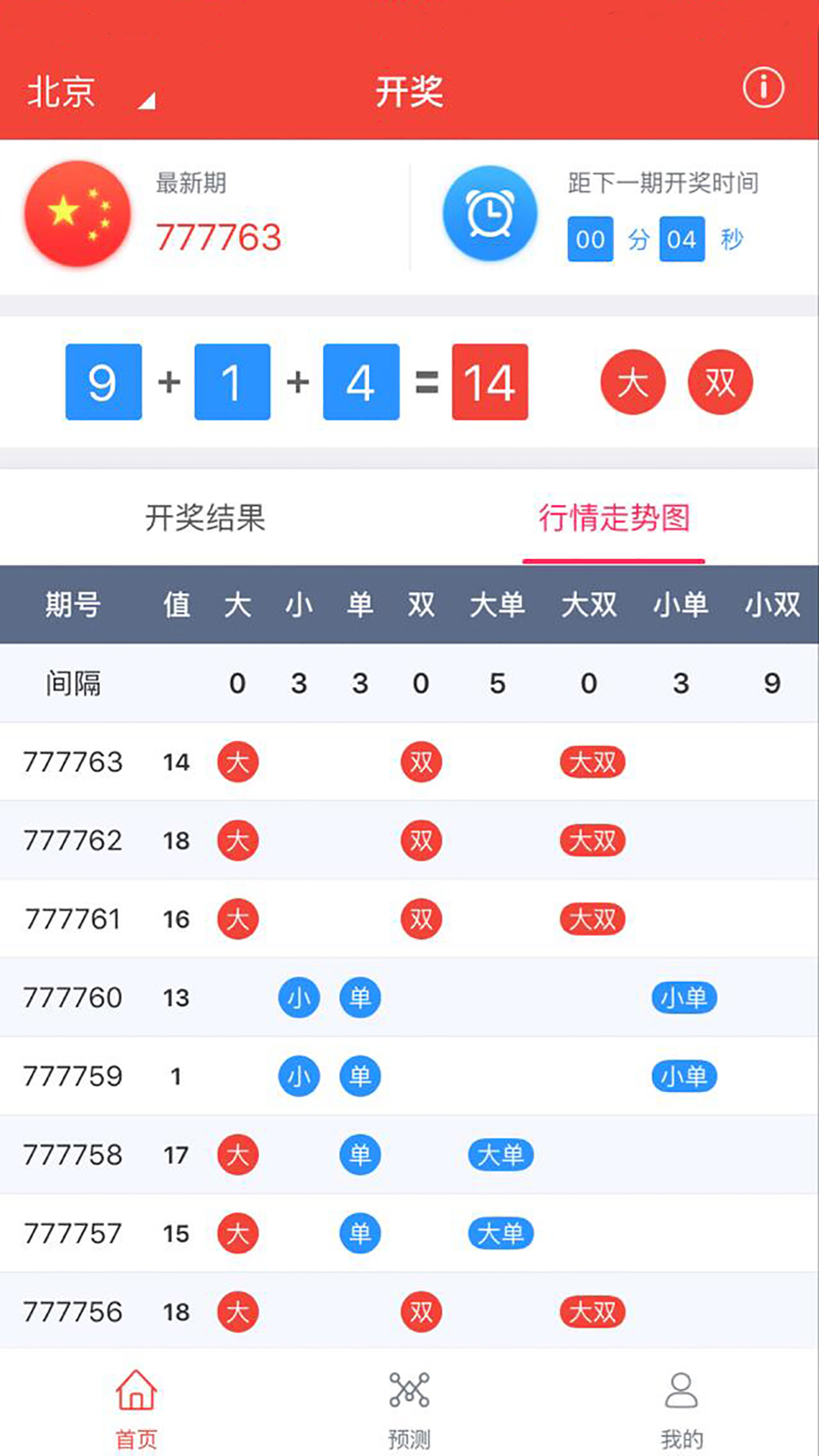Select the 行情走势图 tab
The height and width of the screenshot is (1456, 819).
pos(613,519)
